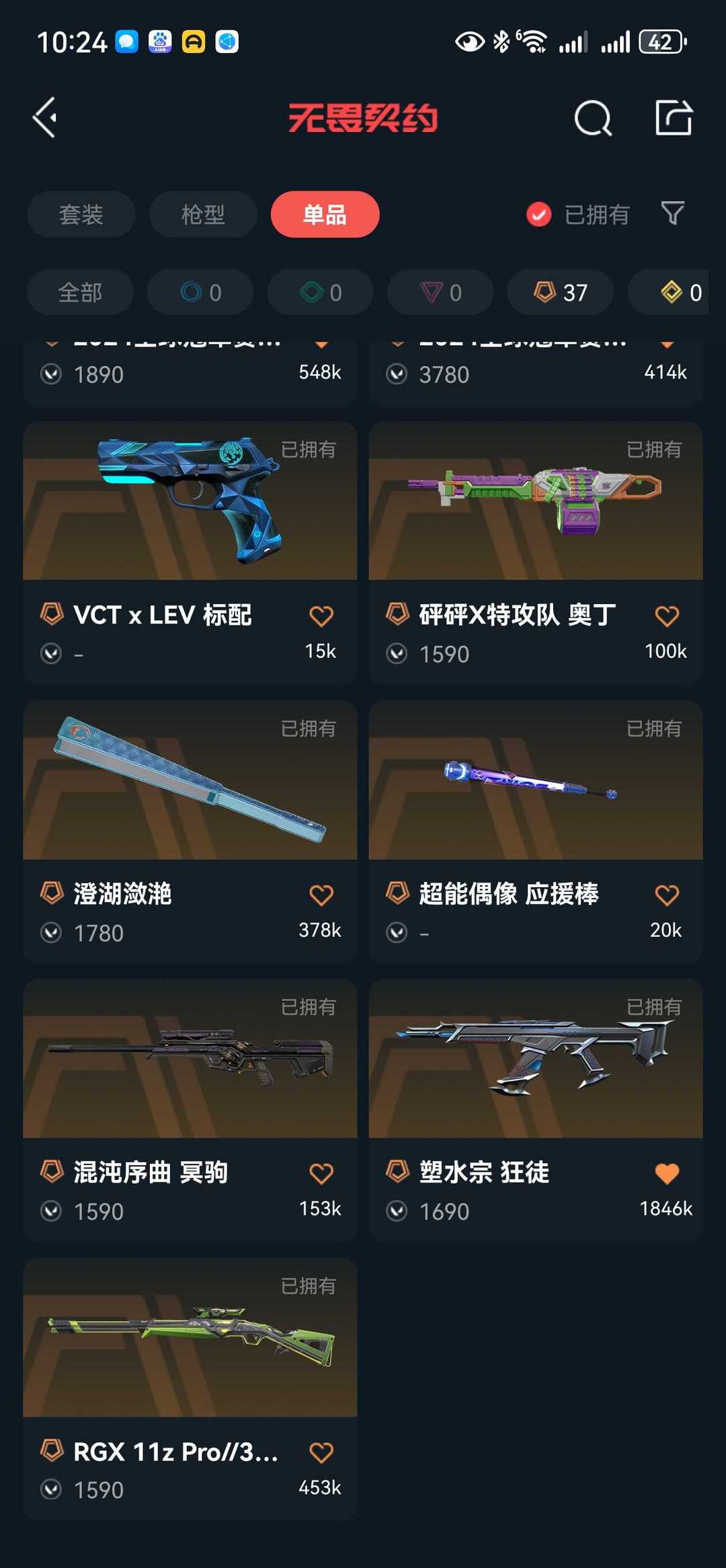Share this page via the share icon
This screenshot has height=1568, width=726.
click(x=674, y=118)
